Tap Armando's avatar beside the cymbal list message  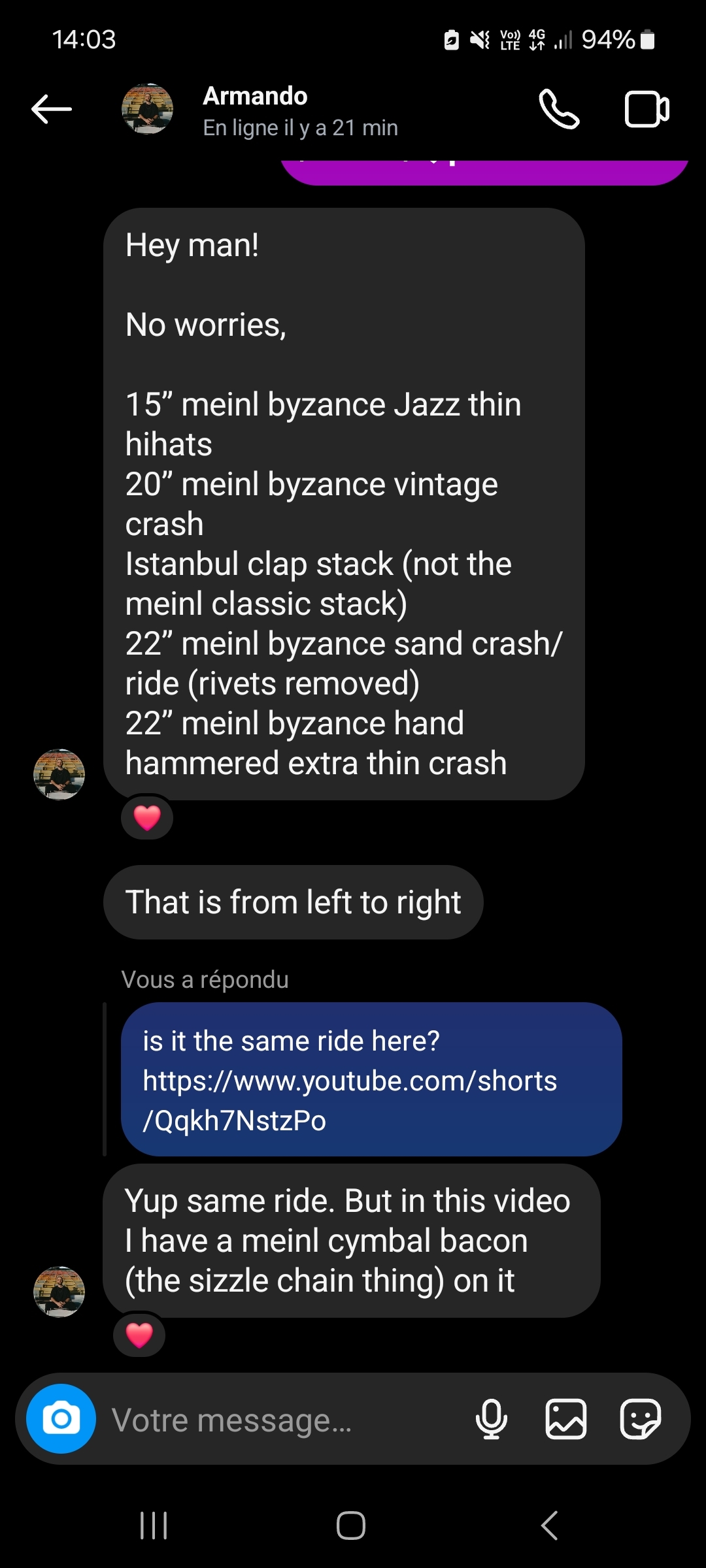[59, 774]
